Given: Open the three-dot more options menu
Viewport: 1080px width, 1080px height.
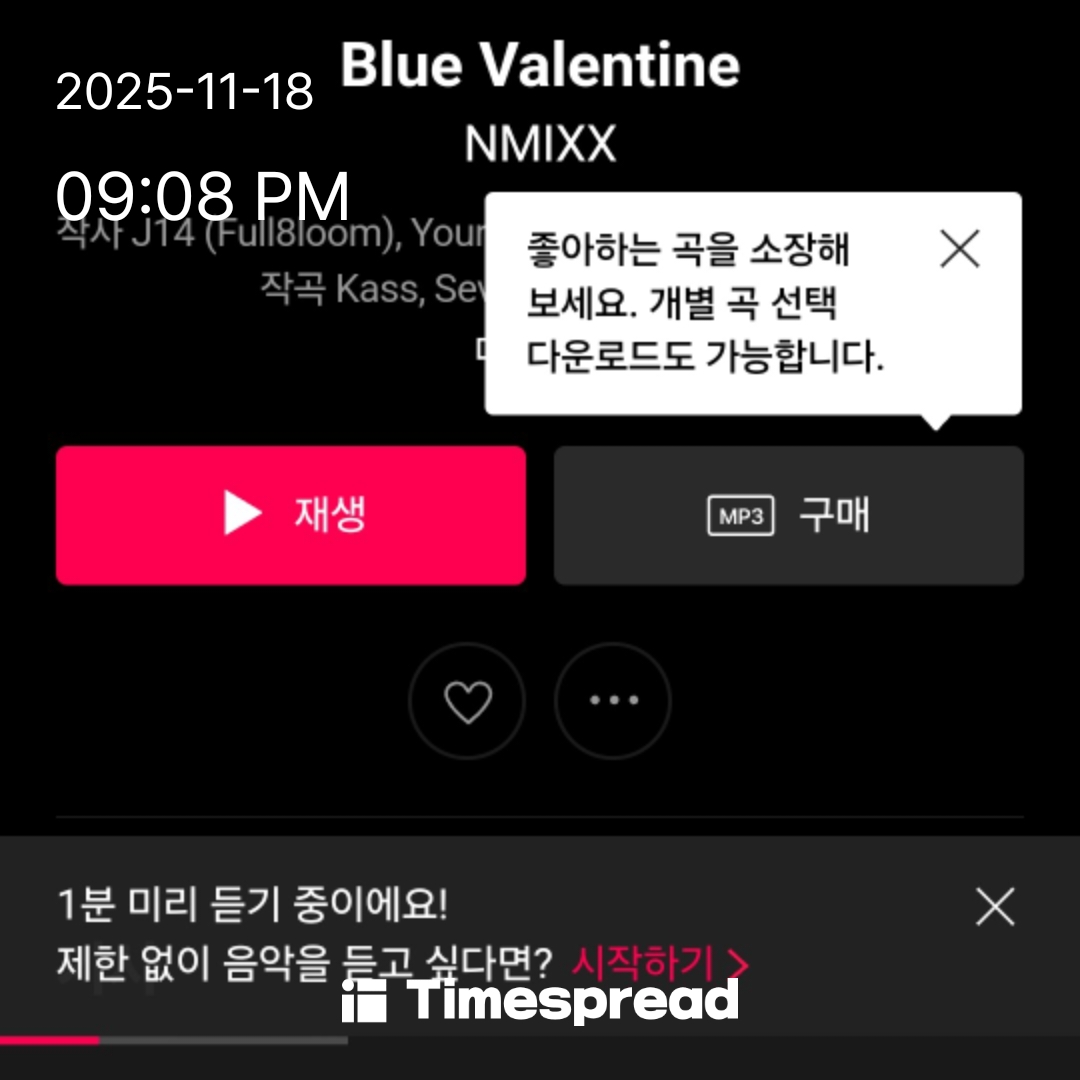Looking at the screenshot, I should [613, 701].
